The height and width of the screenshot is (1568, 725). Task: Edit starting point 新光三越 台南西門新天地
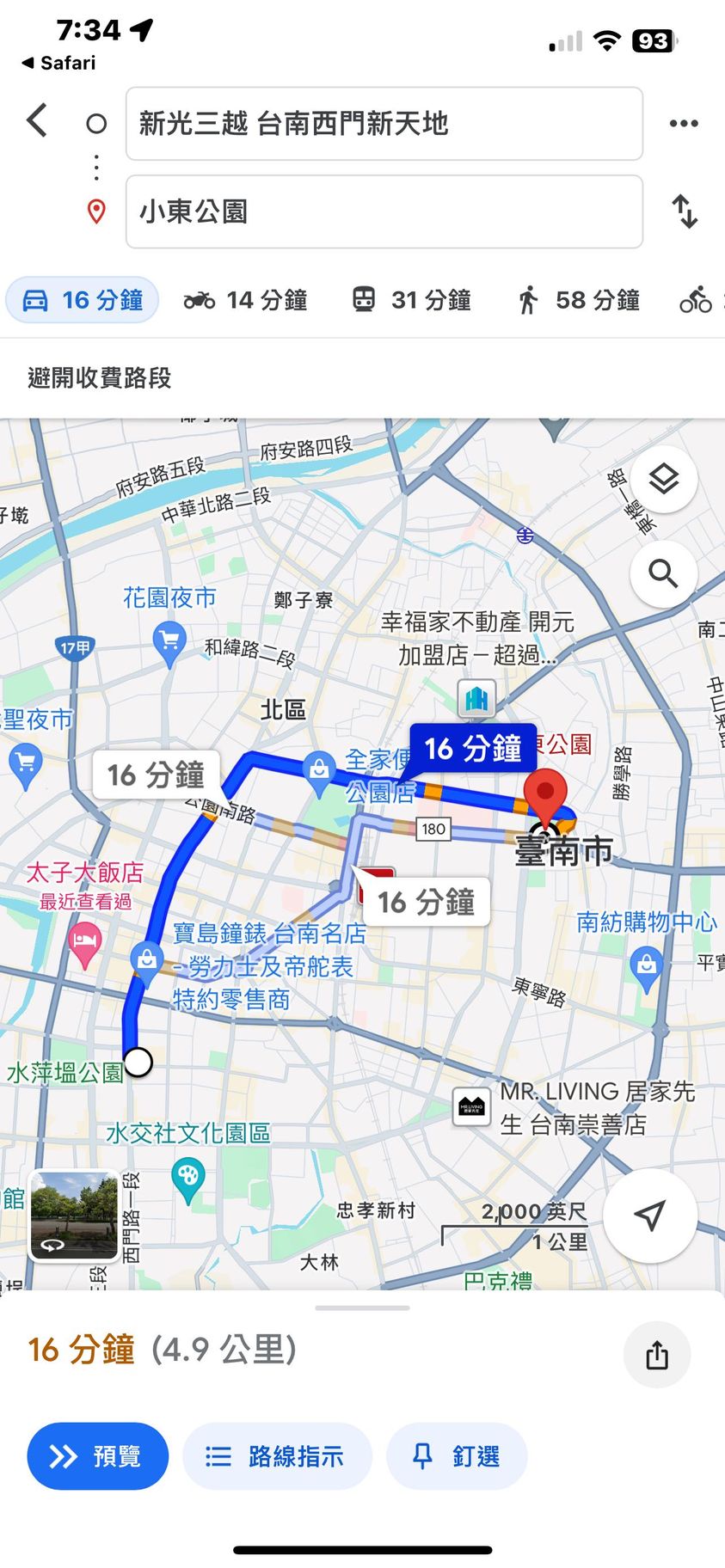point(384,124)
